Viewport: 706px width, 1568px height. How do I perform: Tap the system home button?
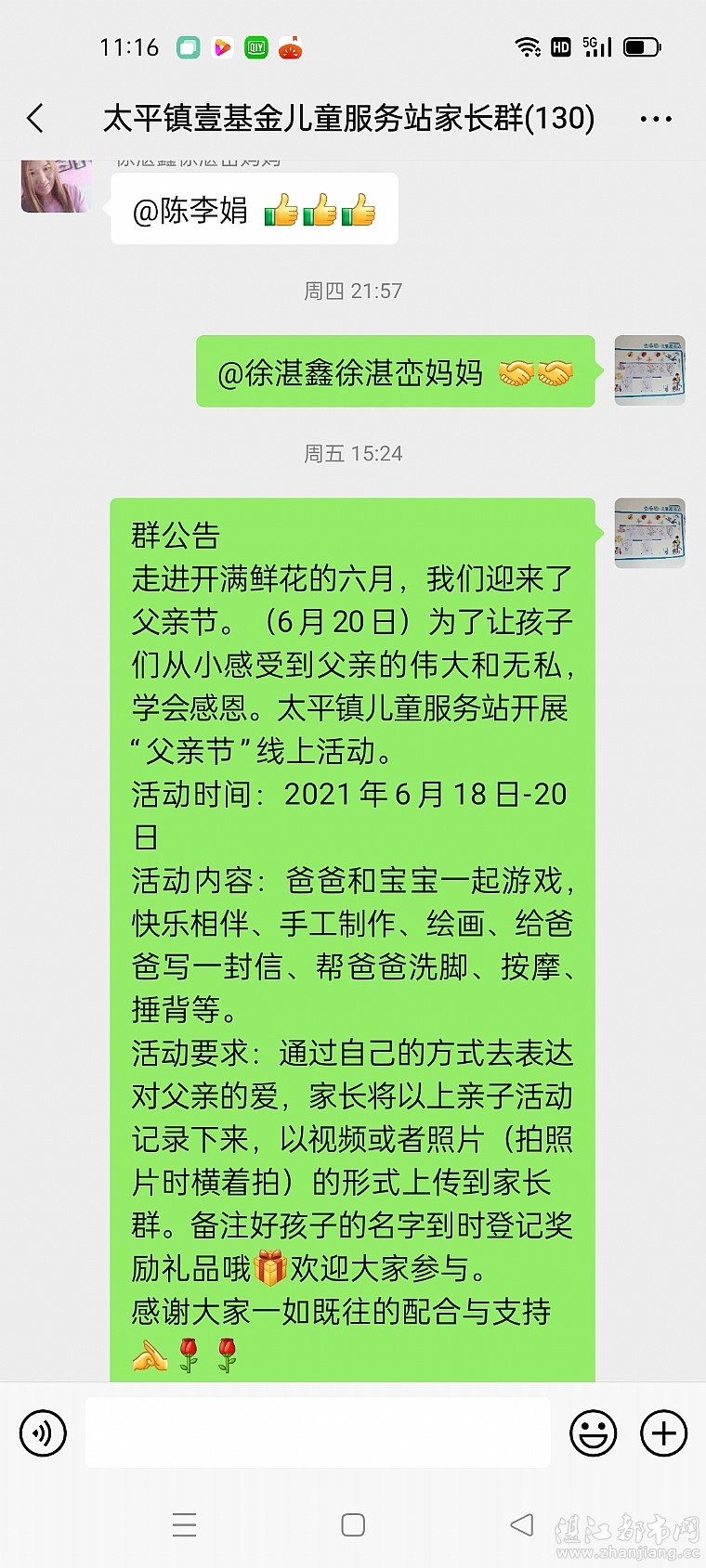coord(353,1525)
